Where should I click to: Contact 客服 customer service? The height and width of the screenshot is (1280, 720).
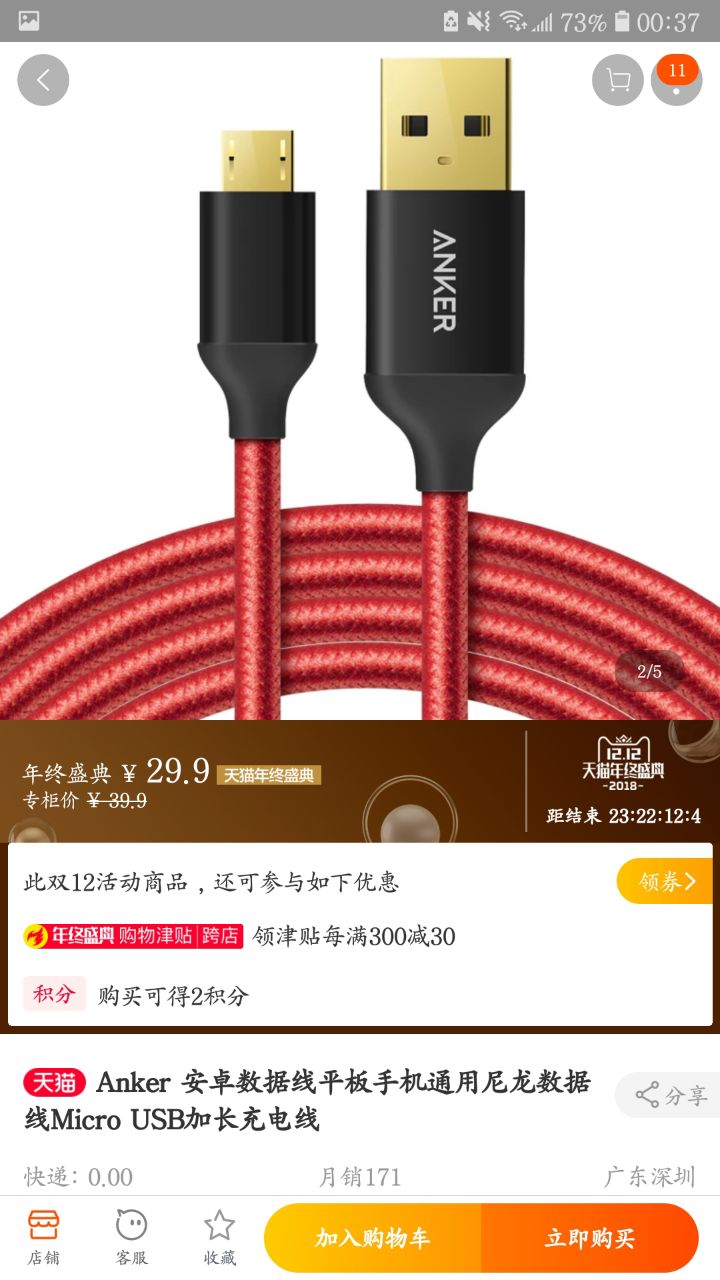click(131, 1237)
